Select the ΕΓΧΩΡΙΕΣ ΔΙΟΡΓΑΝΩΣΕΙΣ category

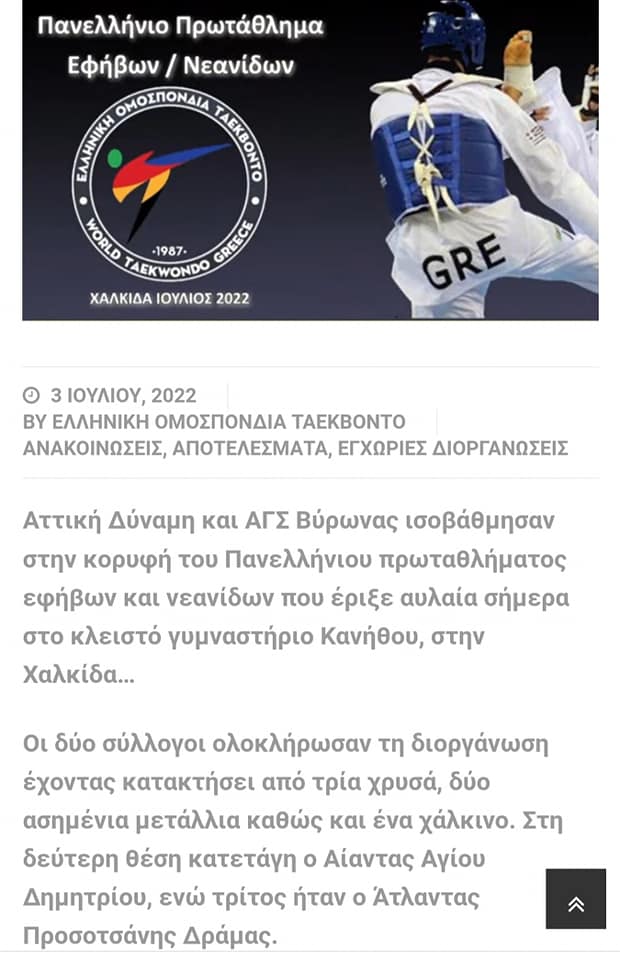click(x=453, y=449)
